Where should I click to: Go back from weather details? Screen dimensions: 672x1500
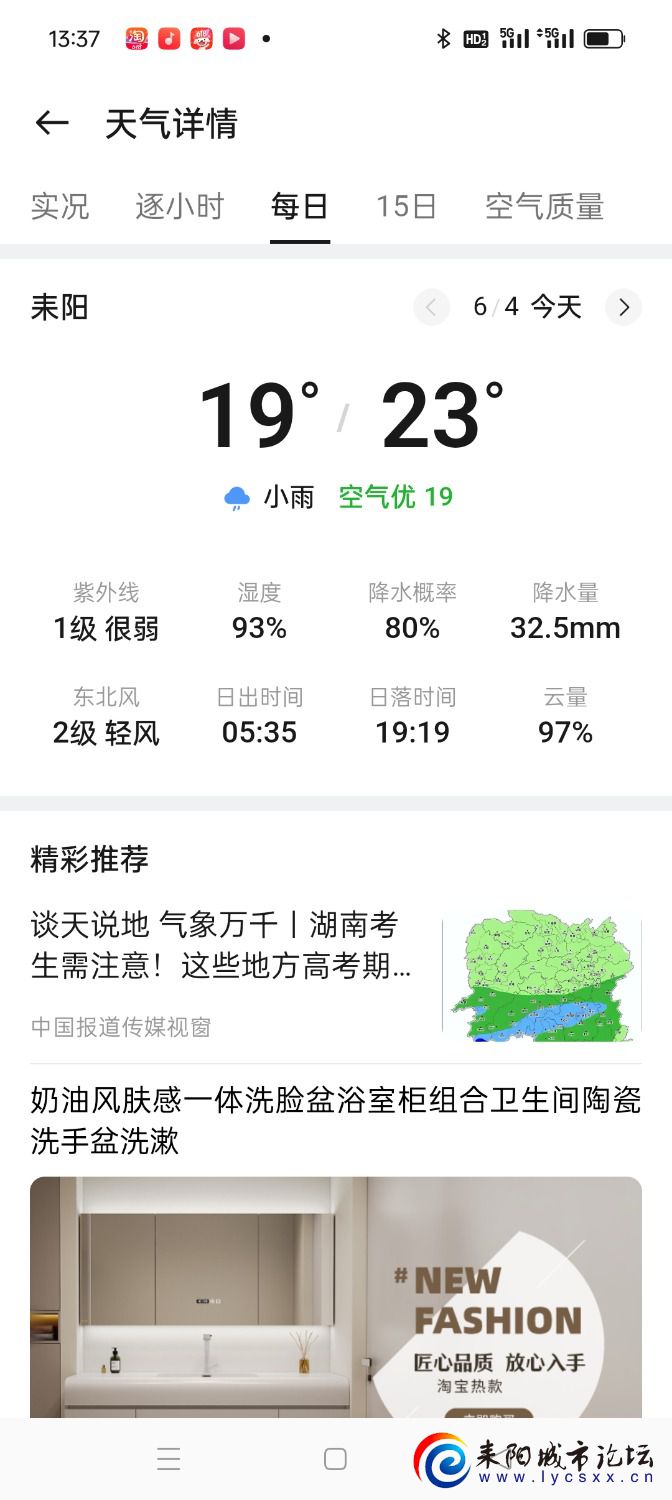point(52,124)
